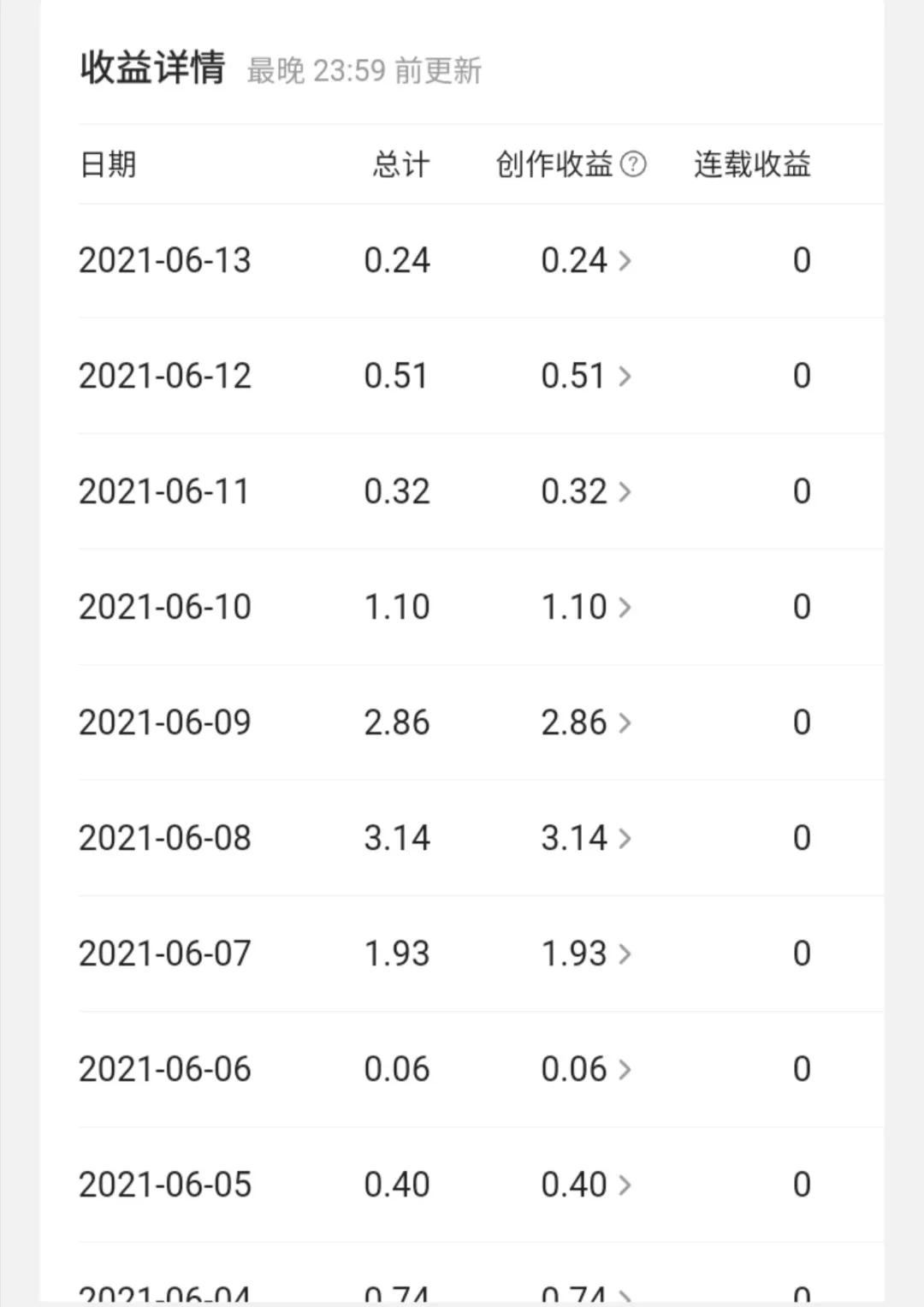Open 3.14 创作收益 details for 2021-06-08
Image resolution: width=924 pixels, height=1307 pixels.
(x=586, y=838)
